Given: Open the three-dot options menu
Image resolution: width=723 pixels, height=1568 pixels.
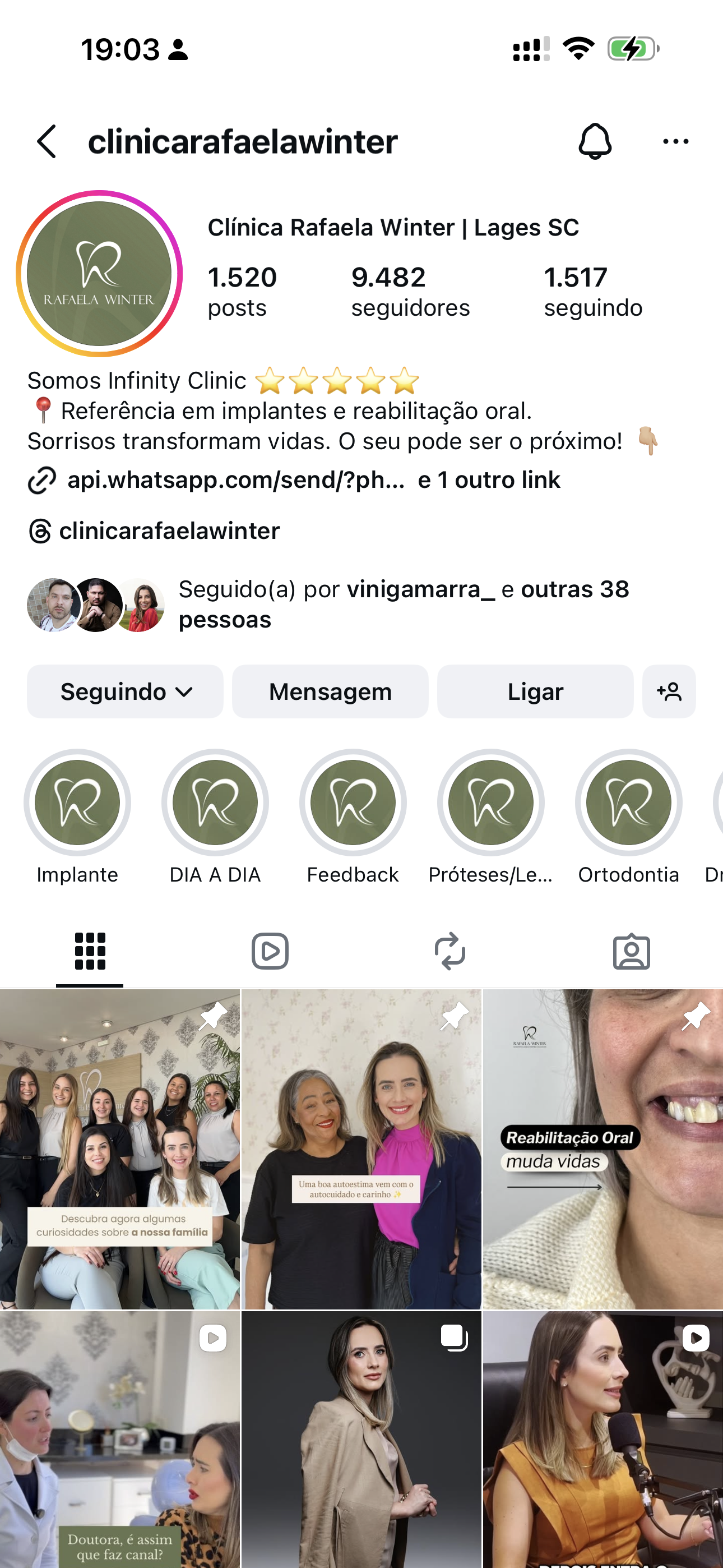Looking at the screenshot, I should pos(675,140).
